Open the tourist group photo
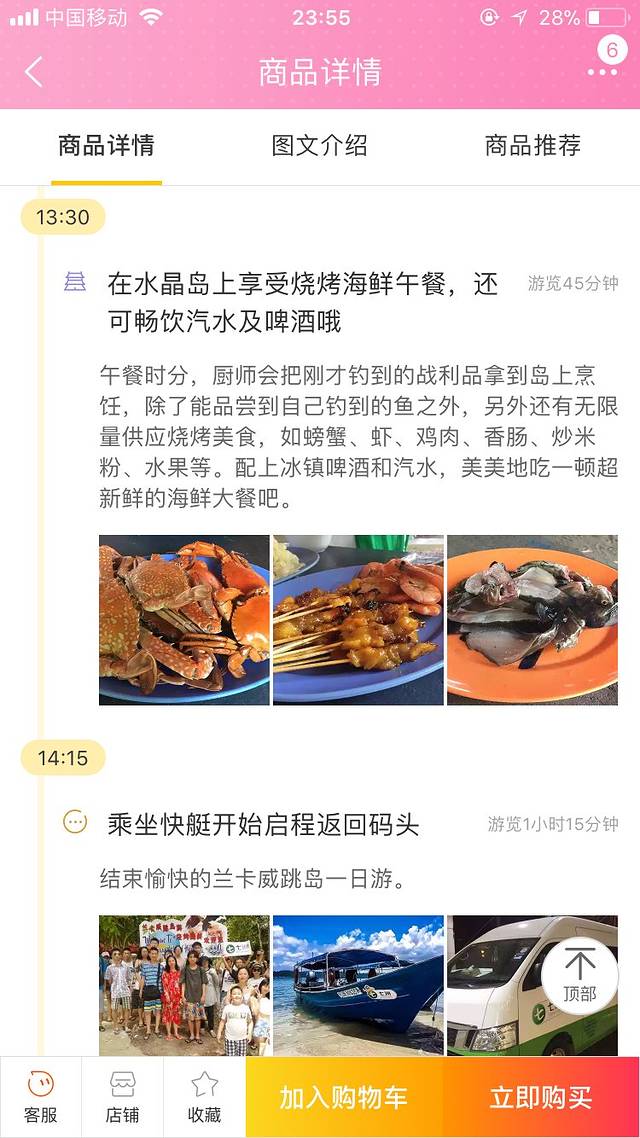 (x=184, y=985)
